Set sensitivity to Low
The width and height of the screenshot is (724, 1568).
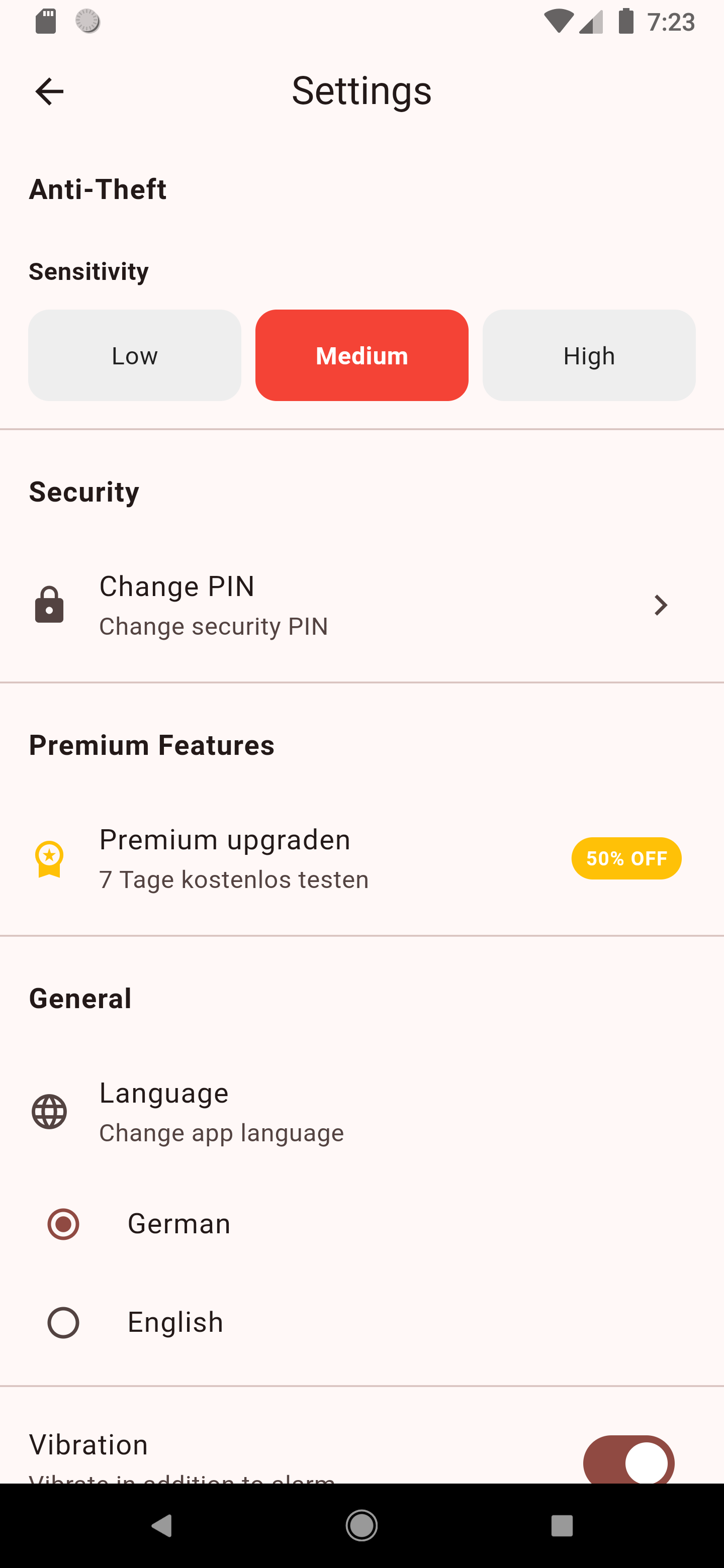pyautogui.click(x=135, y=355)
